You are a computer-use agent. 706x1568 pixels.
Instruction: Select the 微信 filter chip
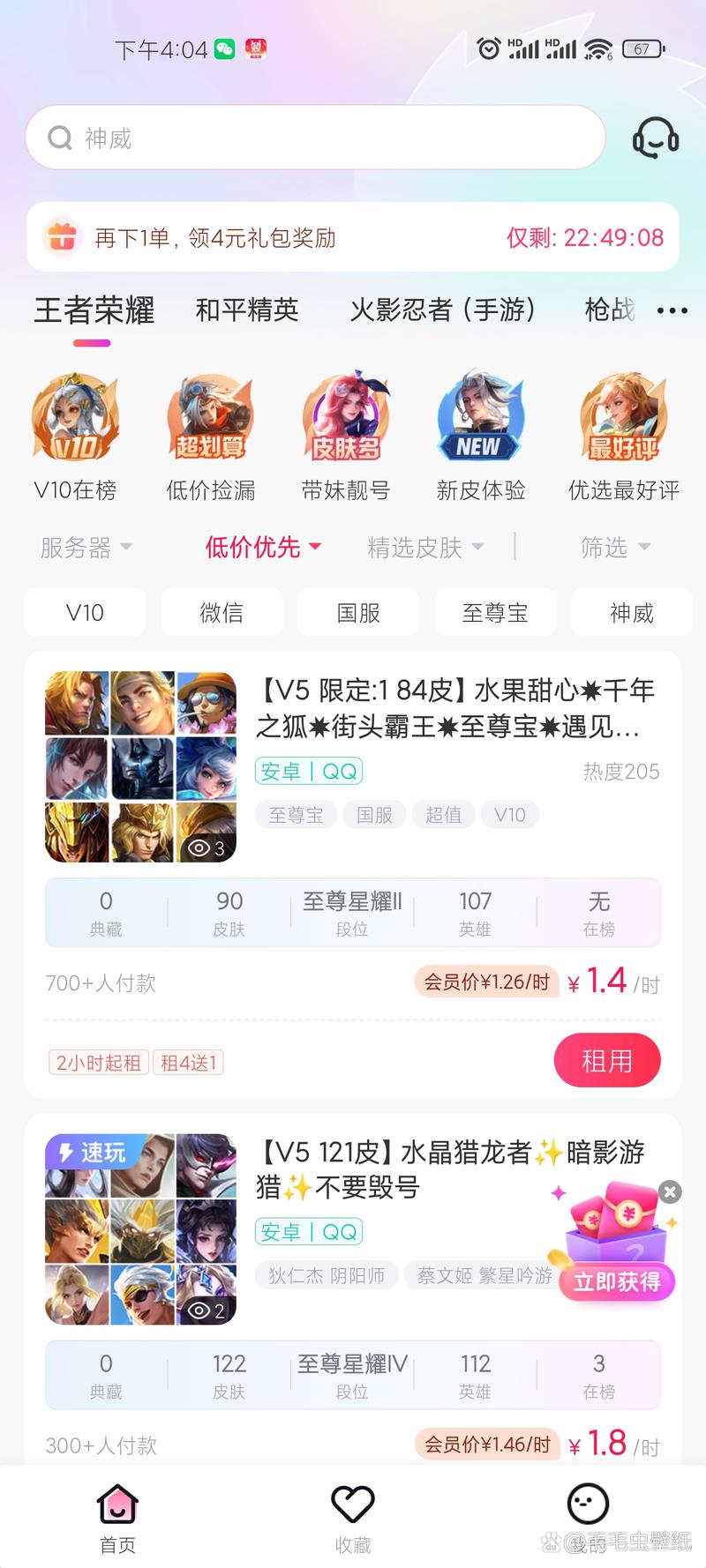coord(222,613)
